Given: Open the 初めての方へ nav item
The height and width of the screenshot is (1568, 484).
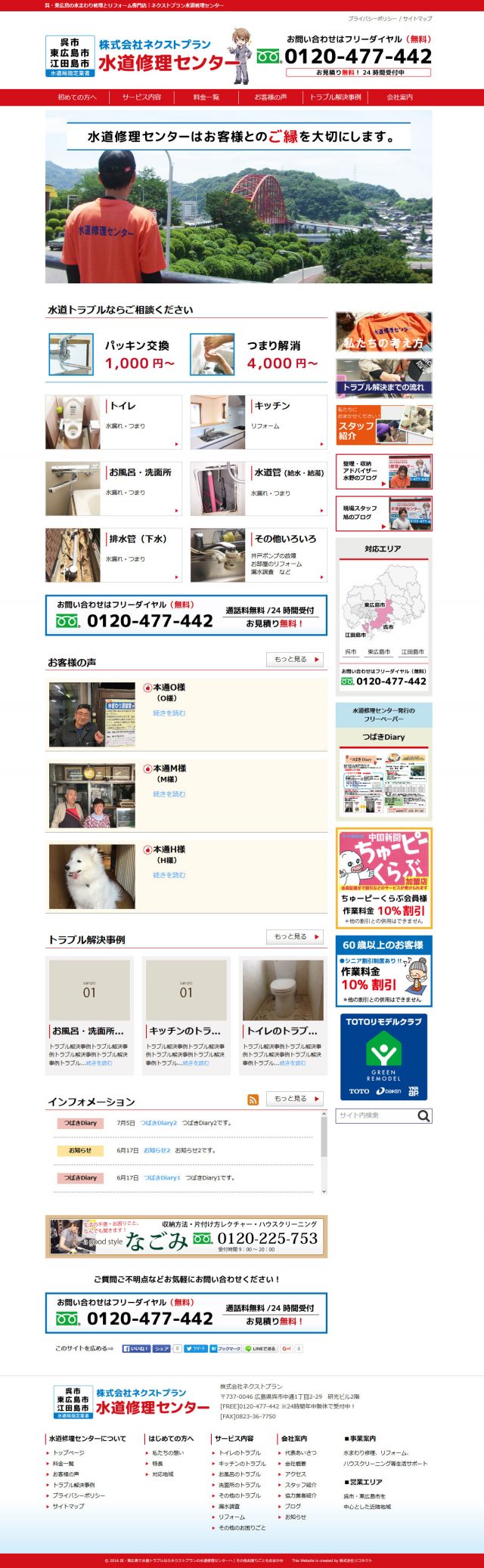Looking at the screenshot, I should pyautogui.click(x=77, y=97).
